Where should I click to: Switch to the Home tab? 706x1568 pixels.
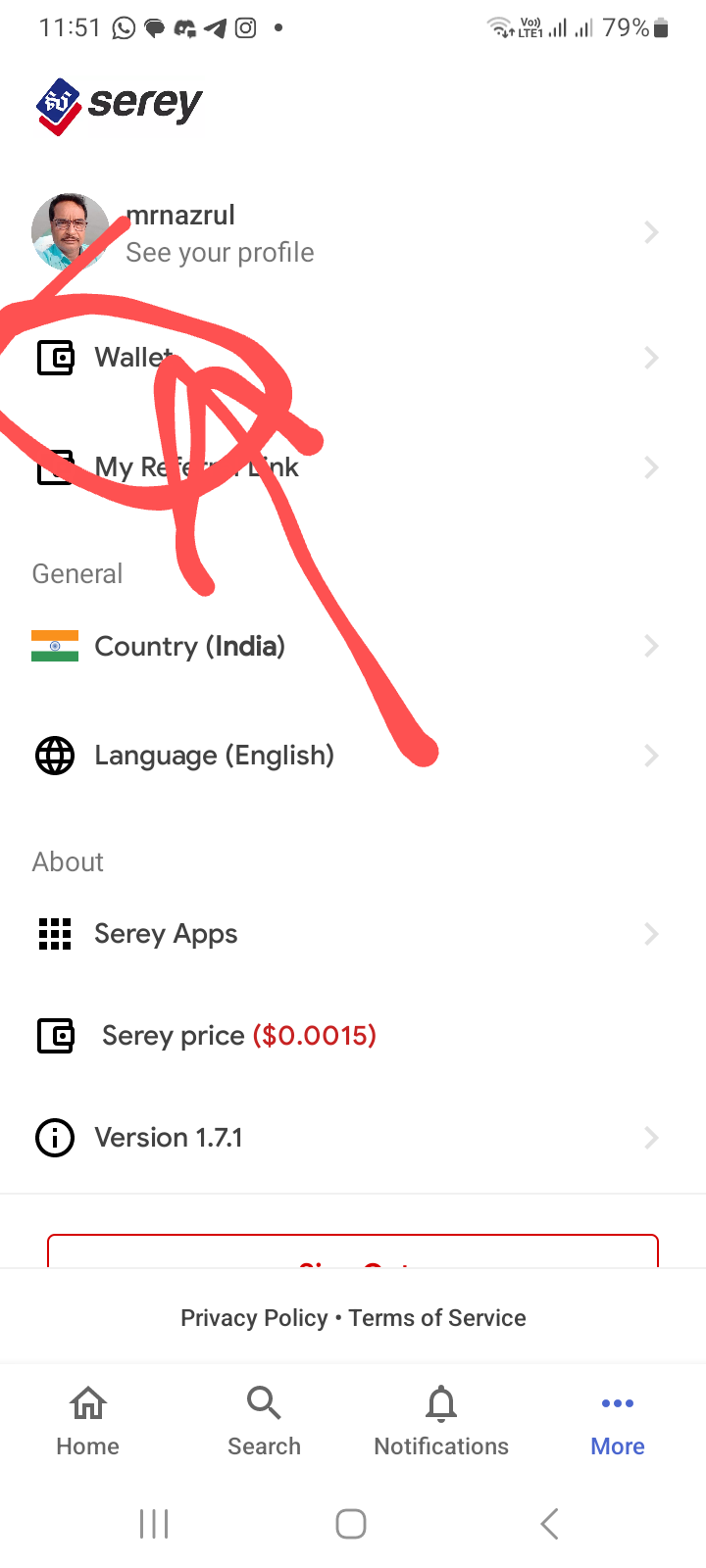click(x=88, y=1422)
